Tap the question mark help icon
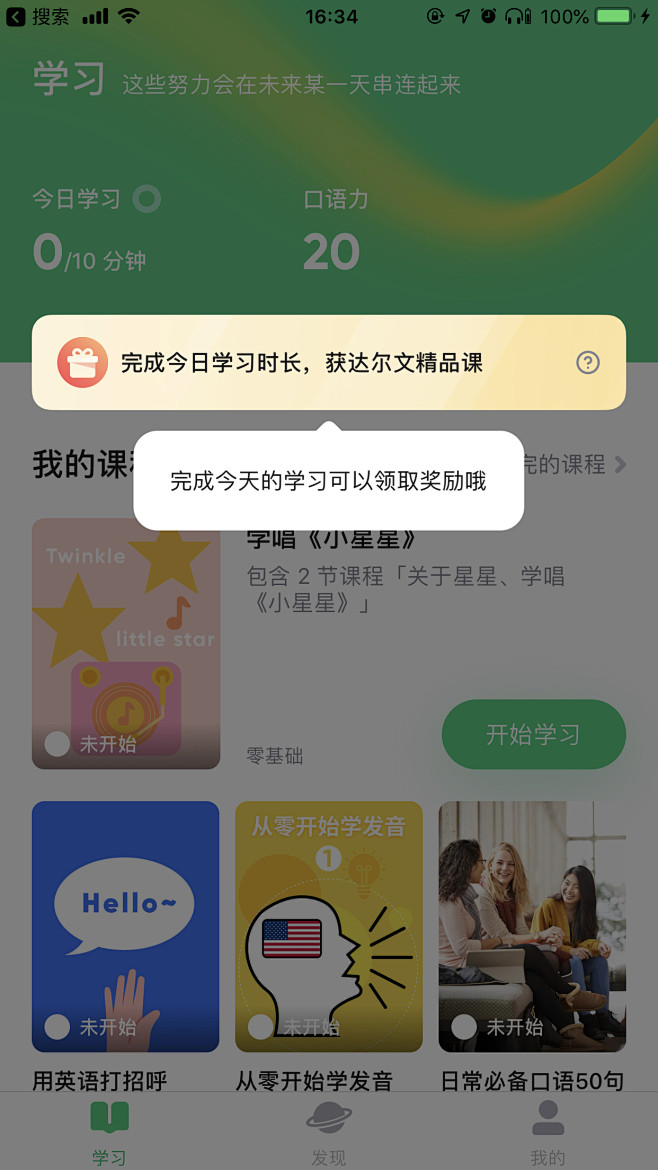This screenshot has width=658, height=1170. [x=588, y=363]
